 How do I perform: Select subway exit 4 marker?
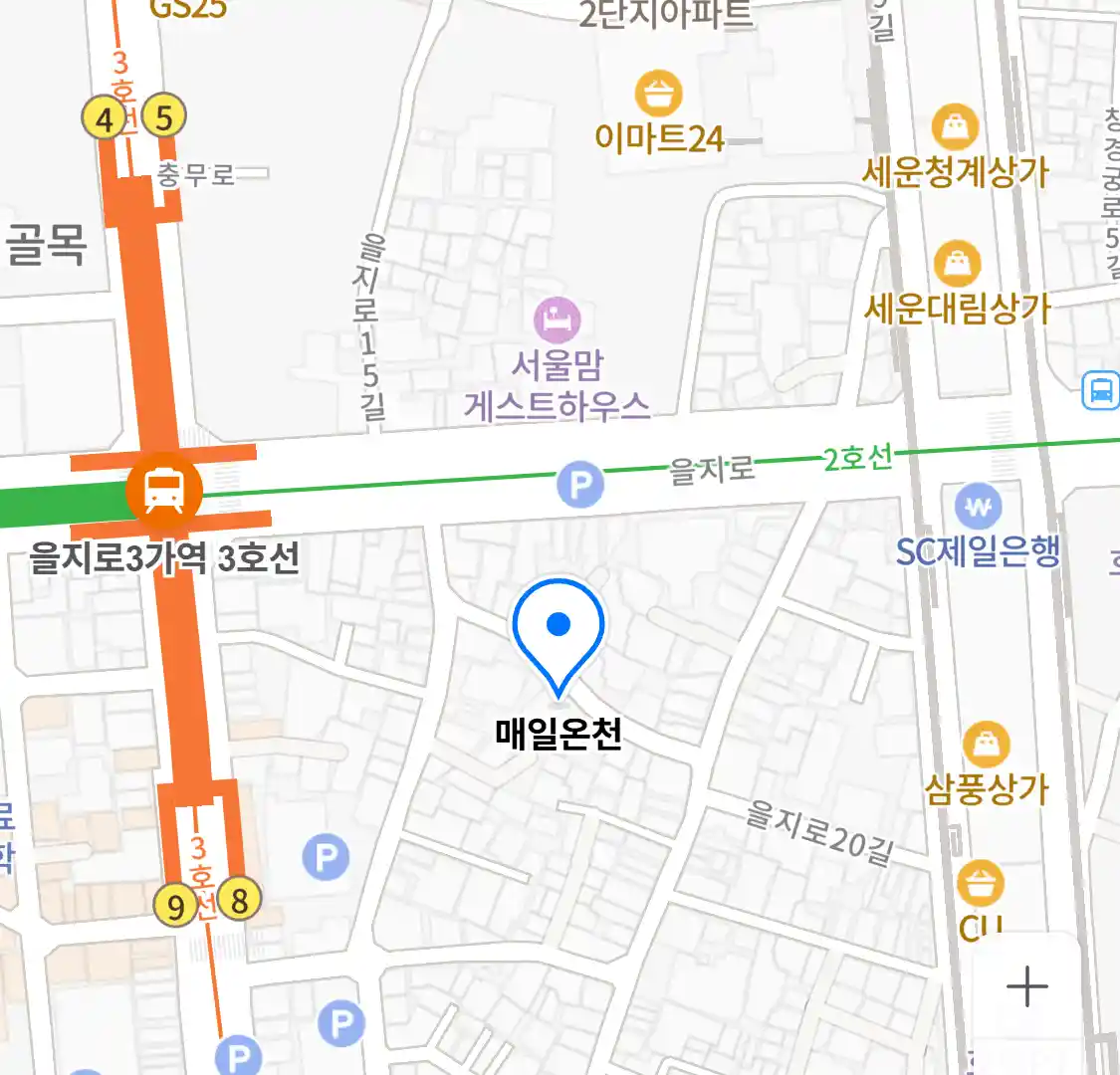[x=104, y=119]
